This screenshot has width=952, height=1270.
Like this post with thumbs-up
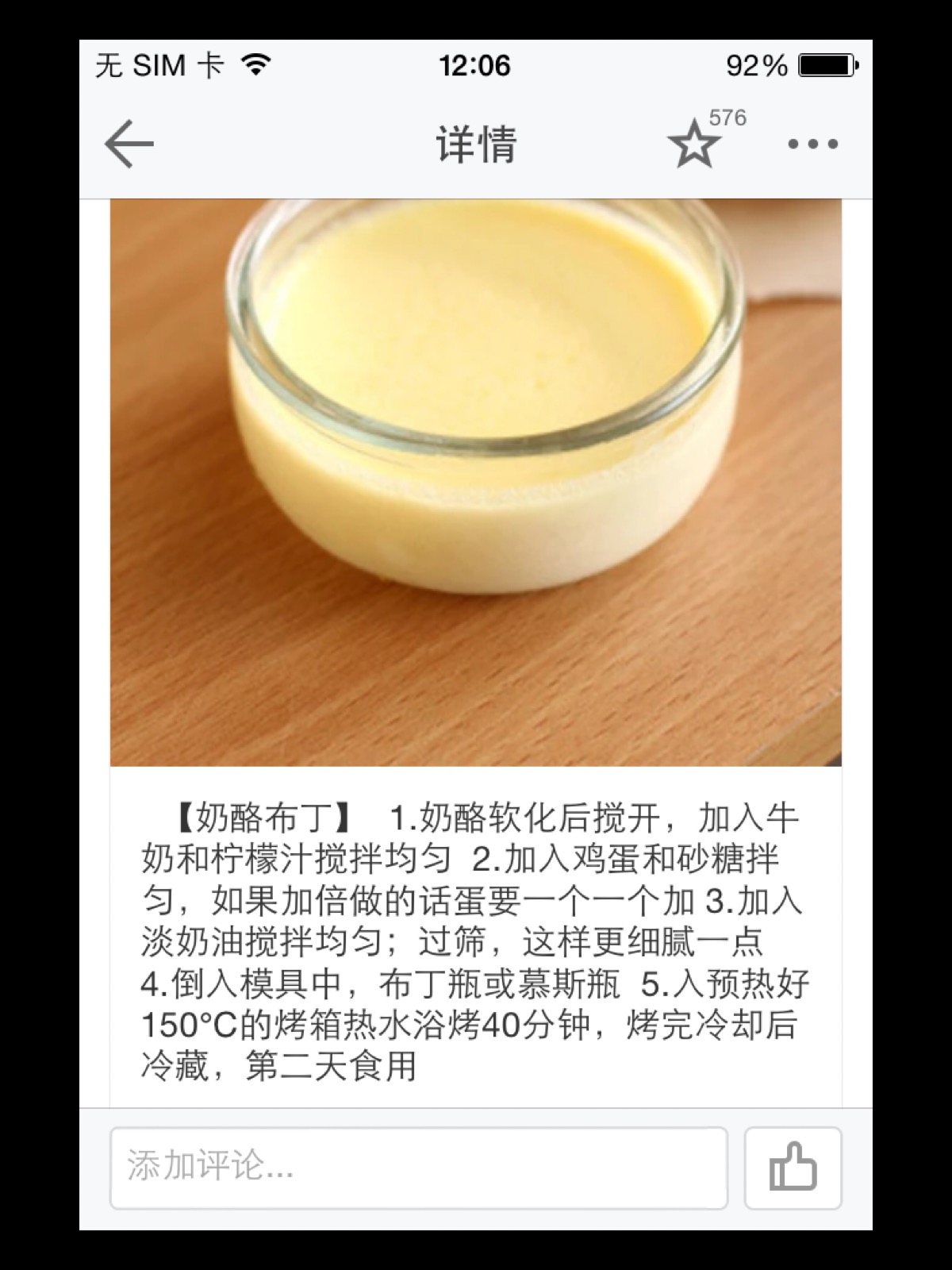click(x=793, y=1168)
